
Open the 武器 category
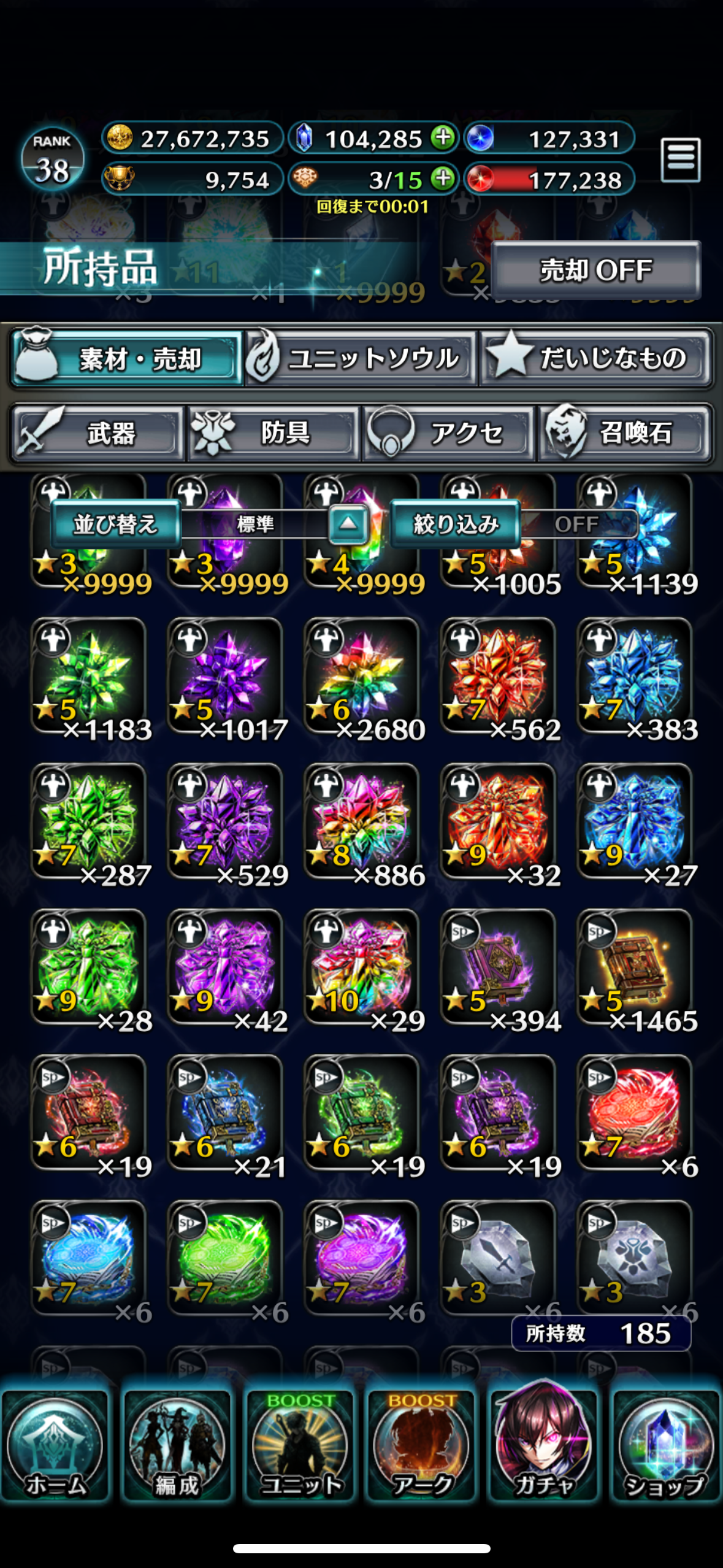pyautogui.click(x=98, y=433)
